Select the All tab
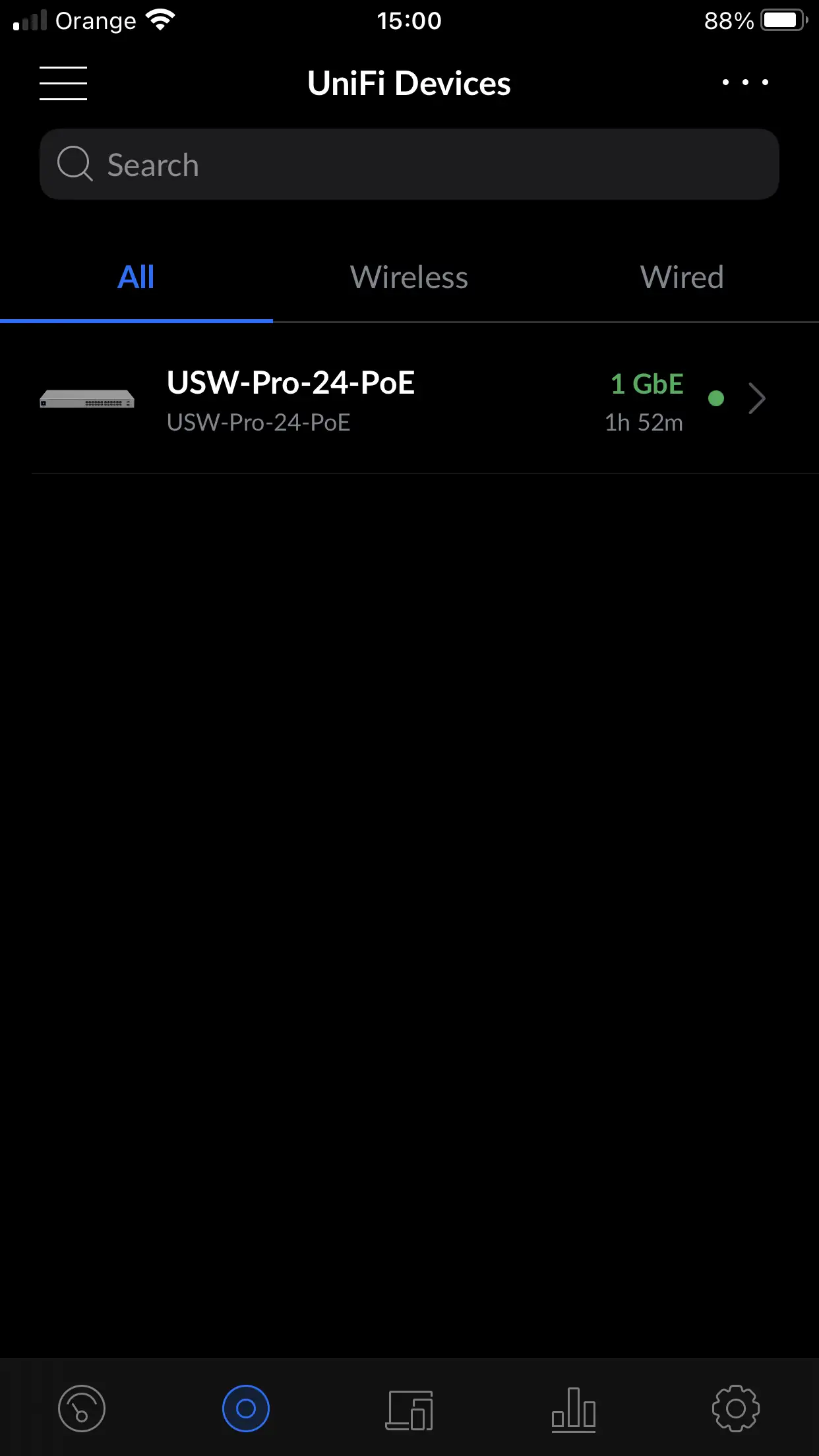Screen dimensions: 819x1456 (136, 278)
